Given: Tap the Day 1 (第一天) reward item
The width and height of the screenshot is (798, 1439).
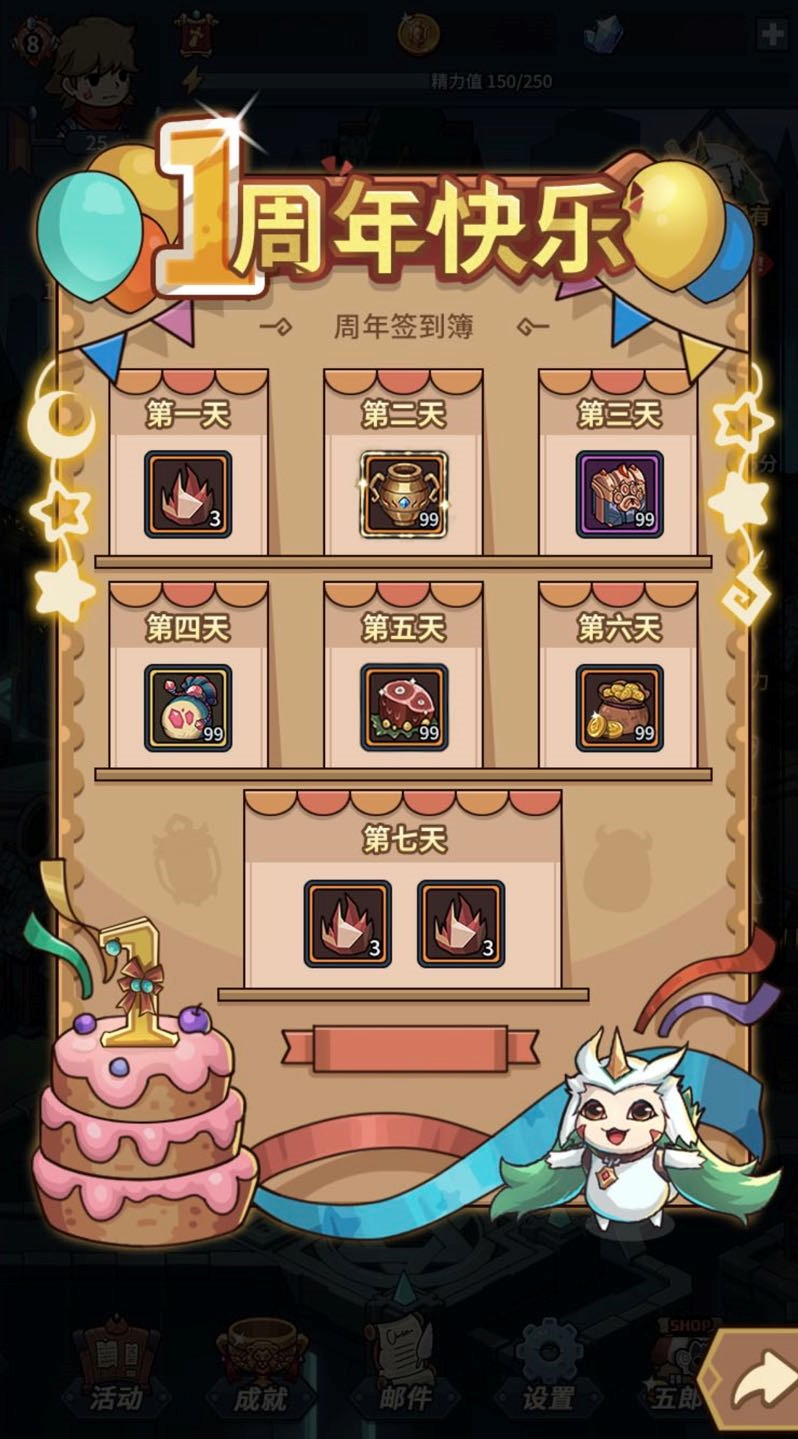Looking at the screenshot, I should [188, 495].
